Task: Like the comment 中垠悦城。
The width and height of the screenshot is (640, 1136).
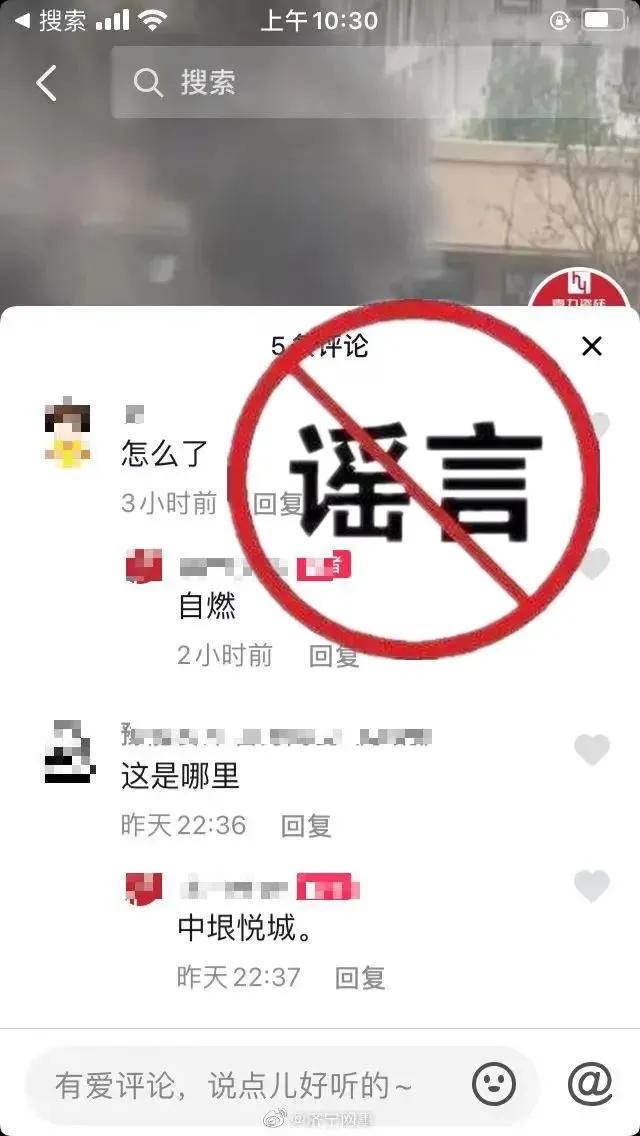Action: pyautogui.click(x=592, y=885)
